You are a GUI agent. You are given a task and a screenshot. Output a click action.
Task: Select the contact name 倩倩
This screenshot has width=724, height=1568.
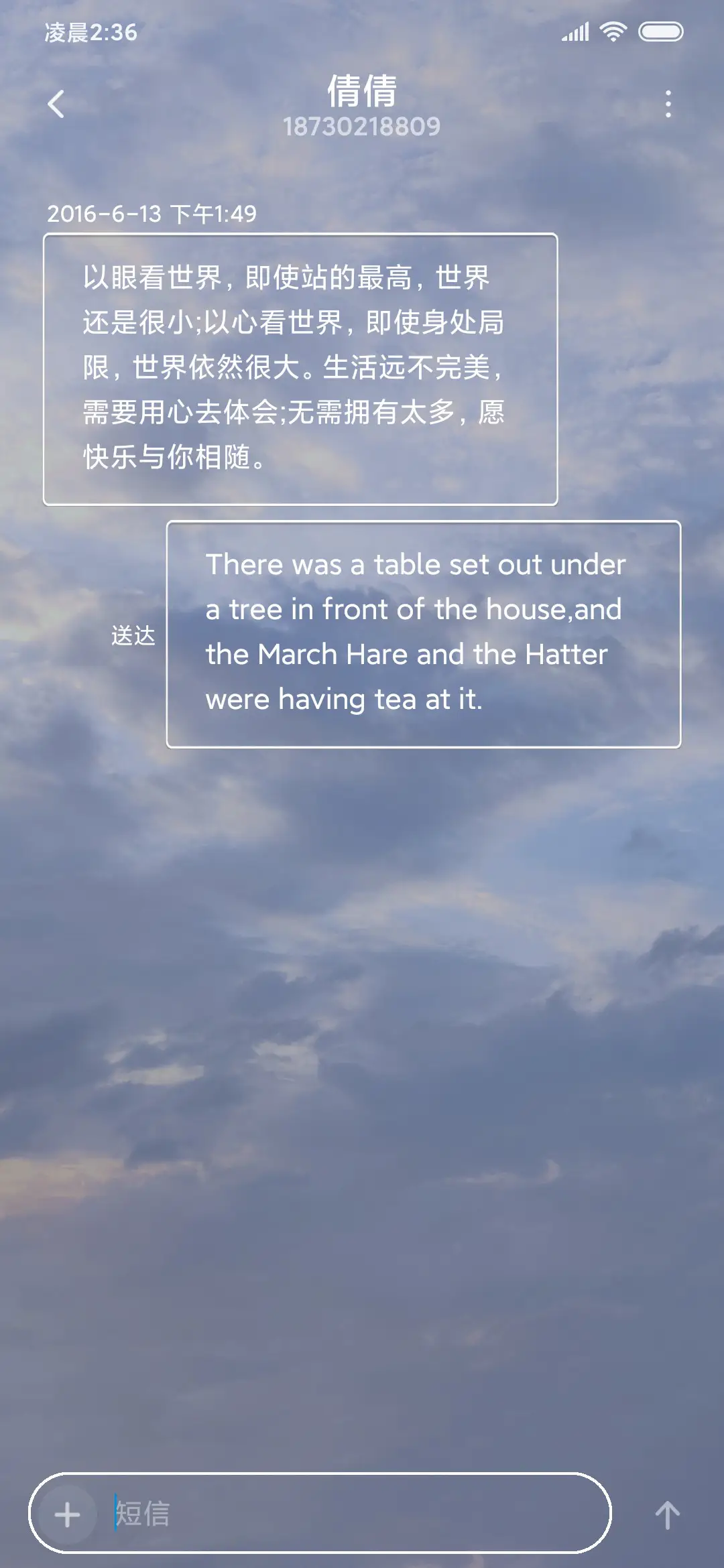click(361, 92)
